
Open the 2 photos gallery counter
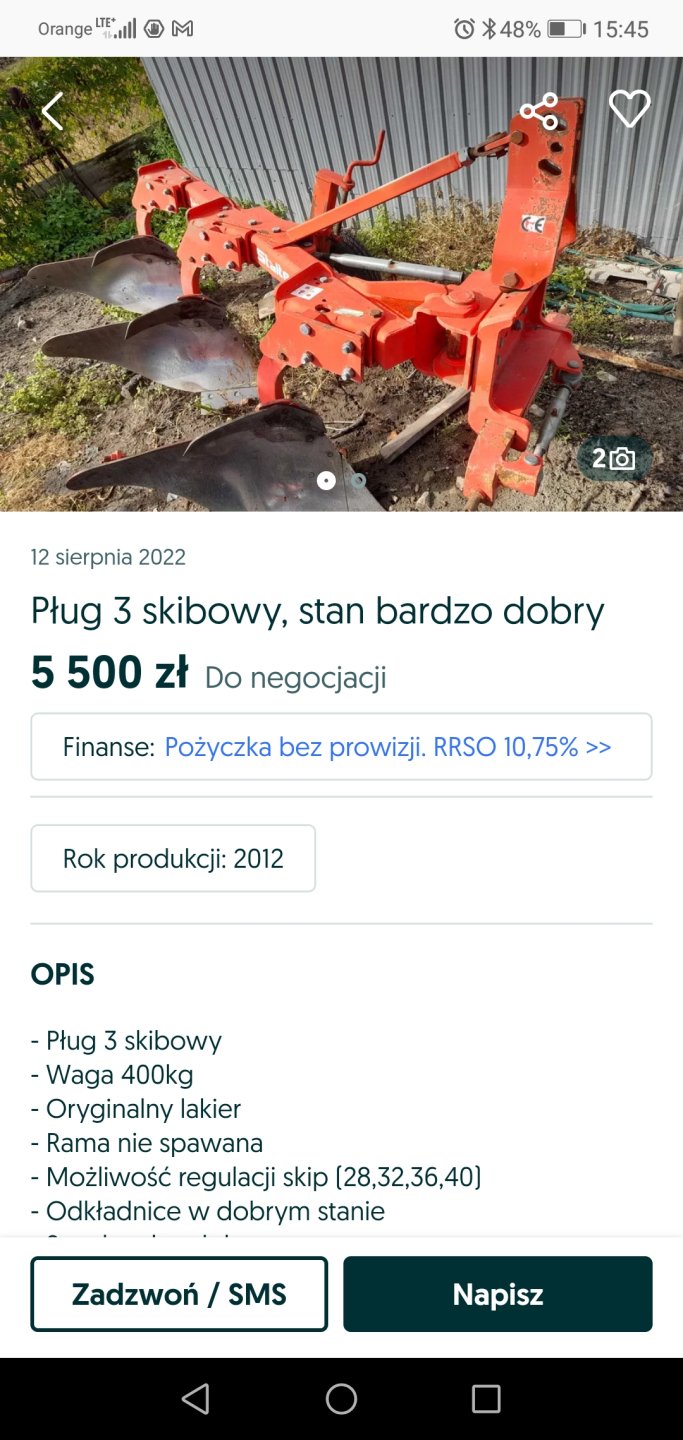click(614, 459)
